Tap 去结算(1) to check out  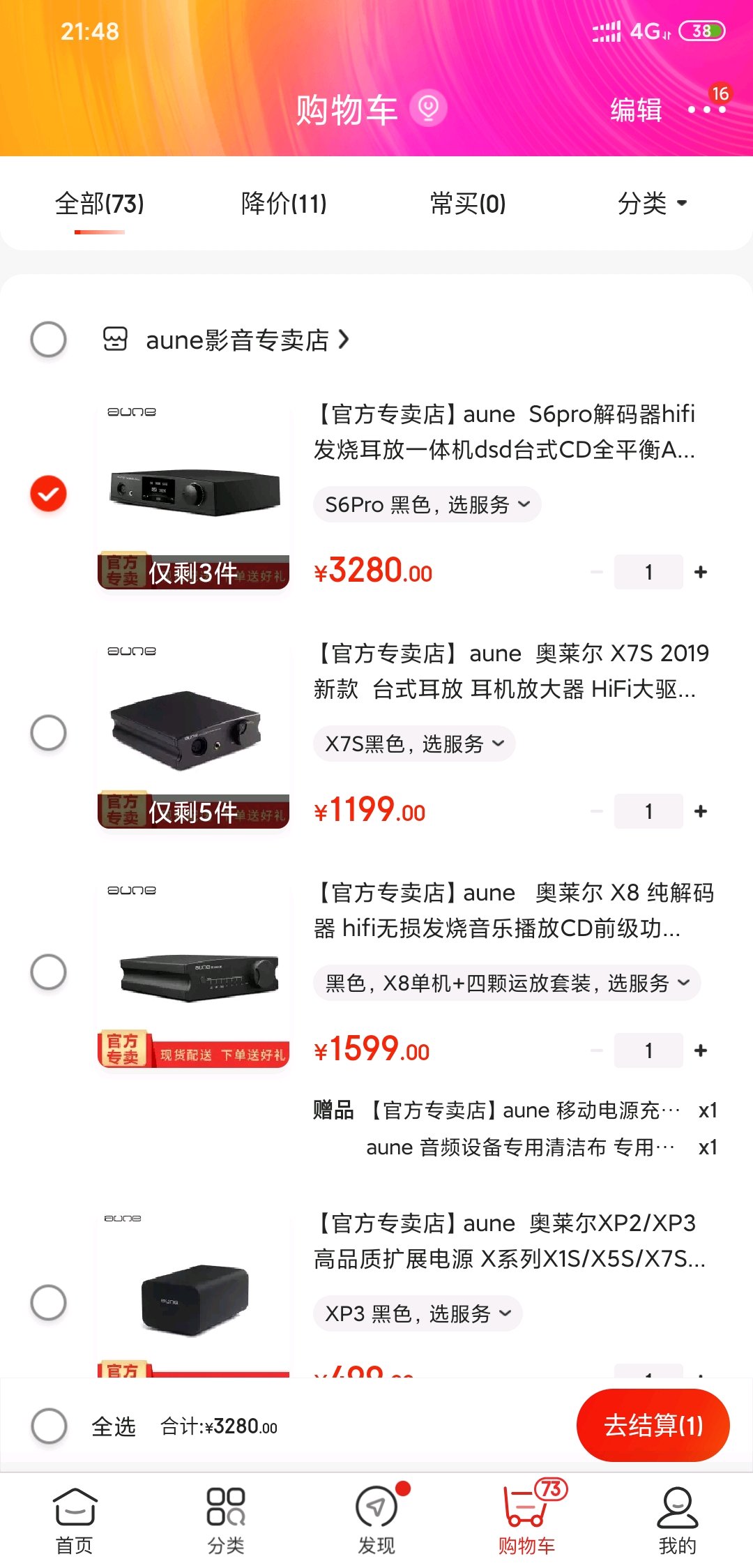(653, 1425)
